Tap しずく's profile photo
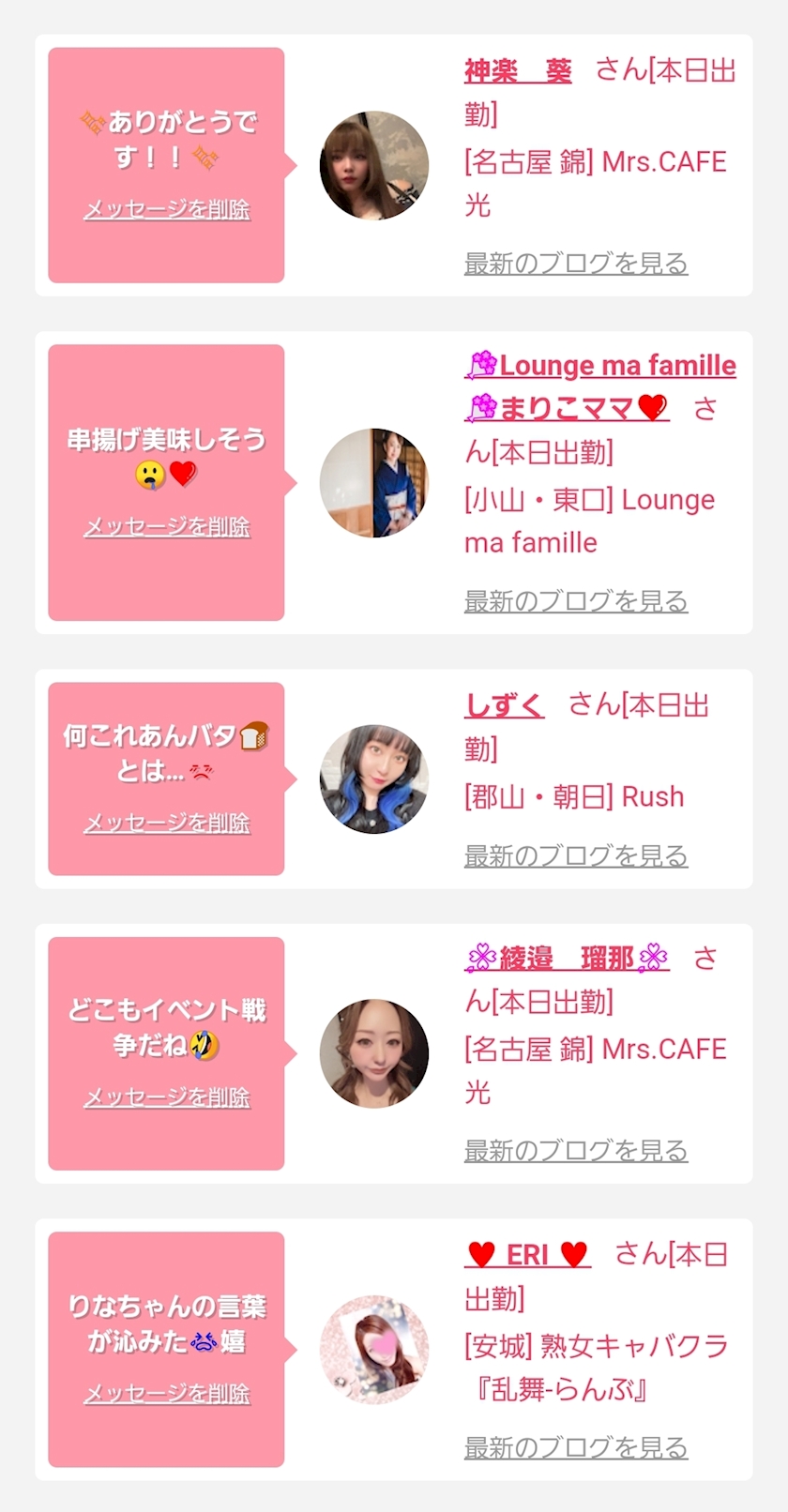This screenshot has height=1512, width=788. [x=374, y=779]
